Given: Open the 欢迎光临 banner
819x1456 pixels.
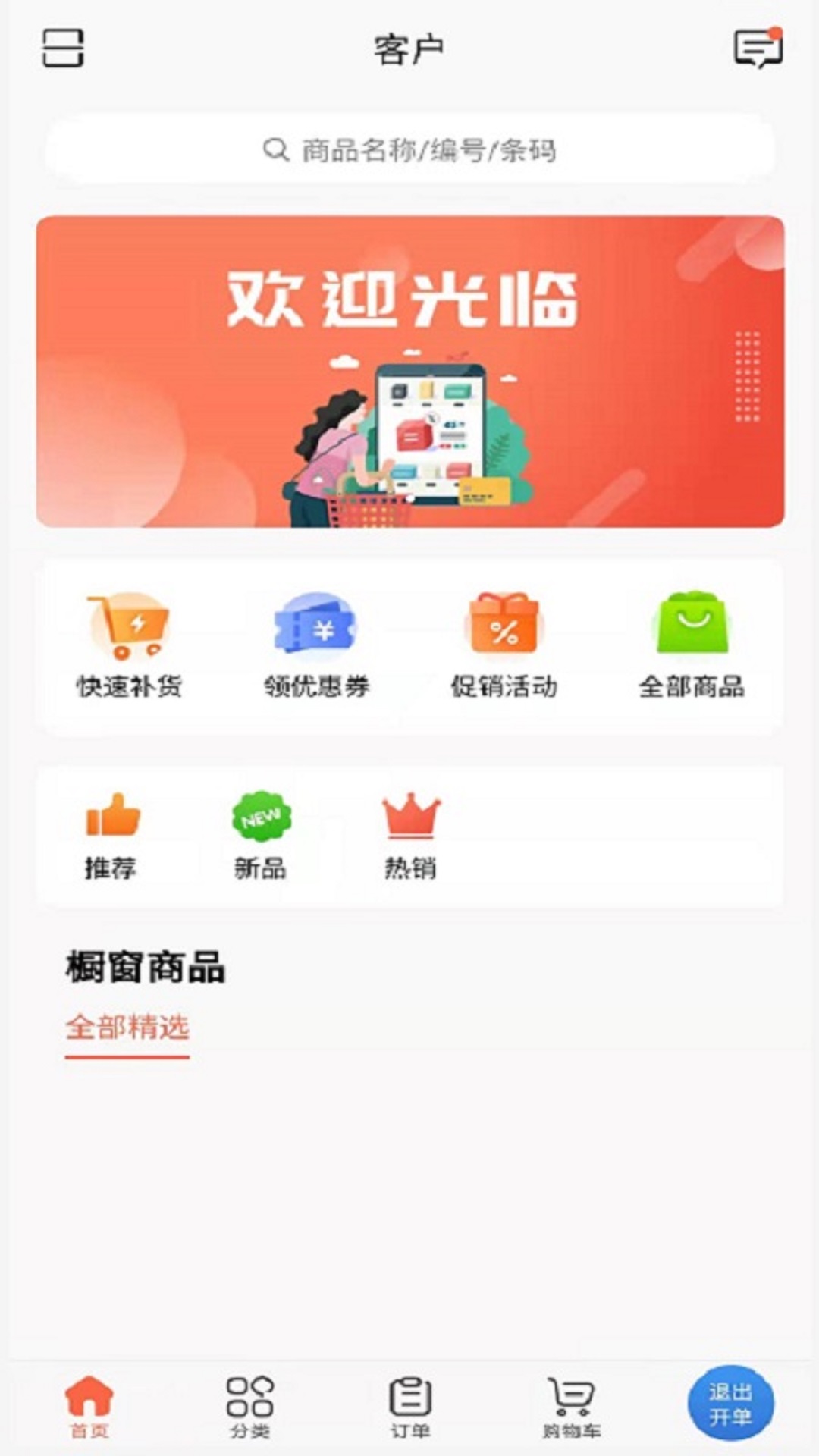Looking at the screenshot, I should (409, 372).
